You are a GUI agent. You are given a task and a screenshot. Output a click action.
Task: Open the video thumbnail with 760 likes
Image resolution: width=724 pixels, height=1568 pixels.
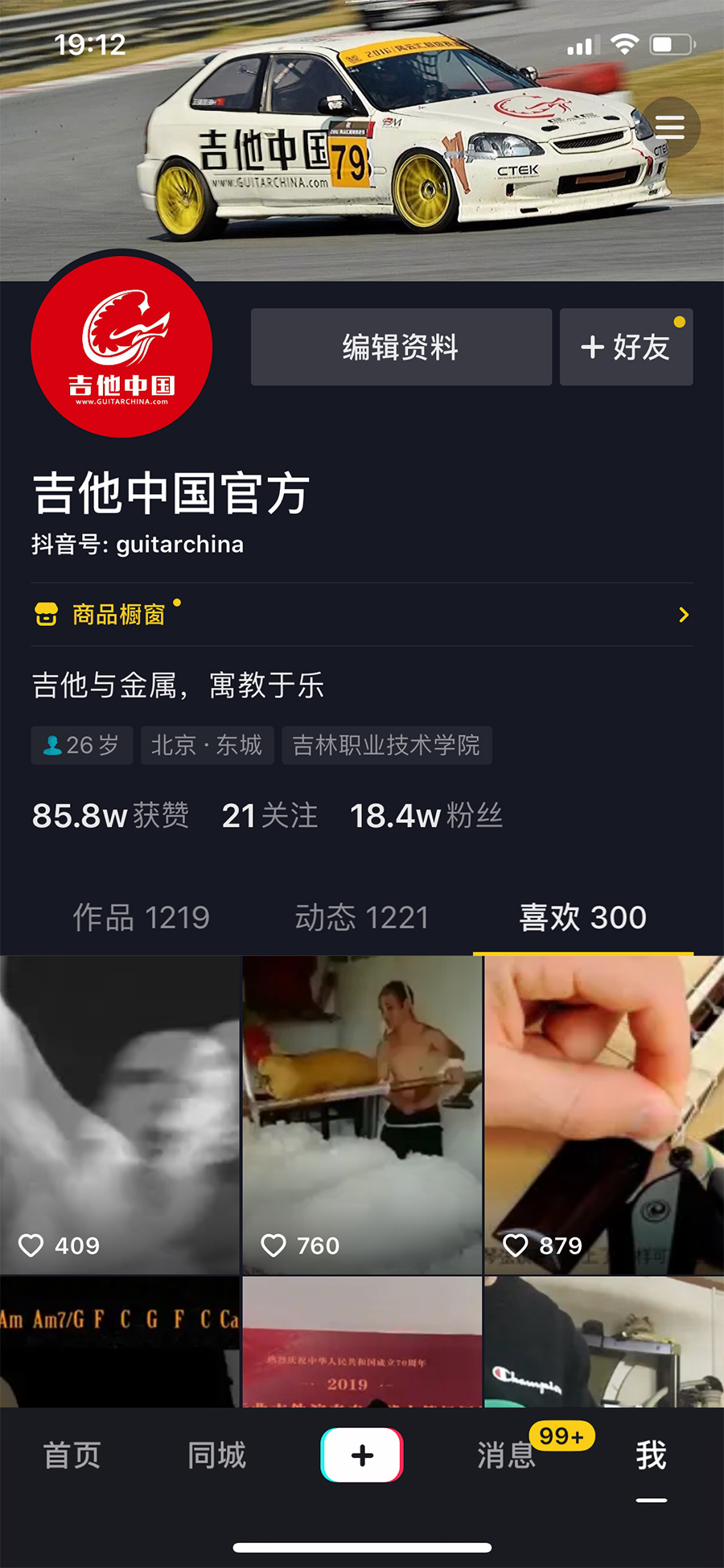point(363,1116)
